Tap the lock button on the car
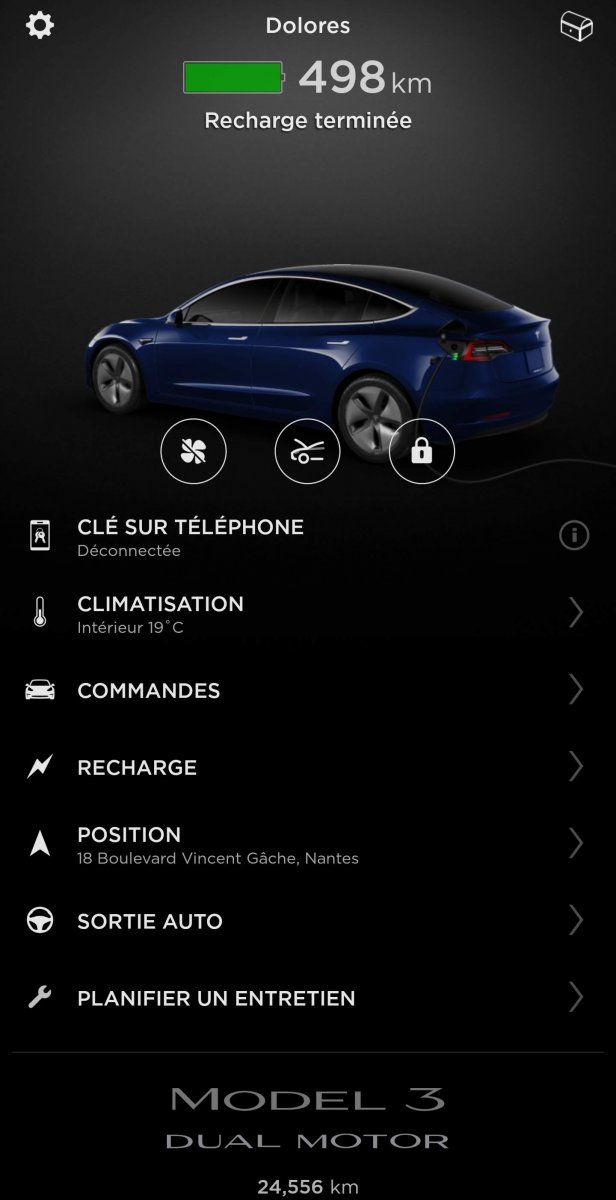Viewport: 616px width, 1200px height. (x=422, y=451)
